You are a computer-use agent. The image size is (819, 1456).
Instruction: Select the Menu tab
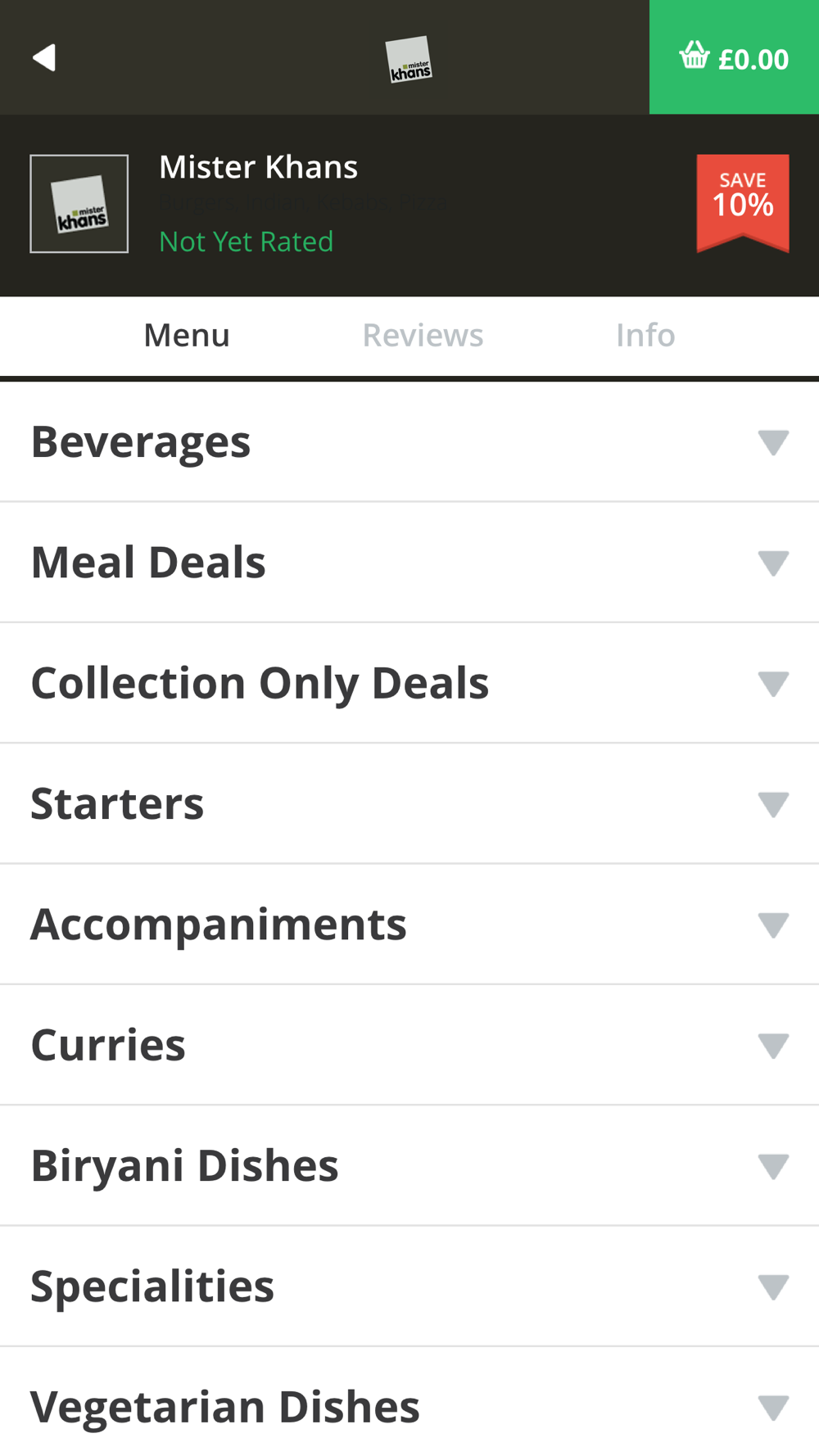(x=187, y=336)
